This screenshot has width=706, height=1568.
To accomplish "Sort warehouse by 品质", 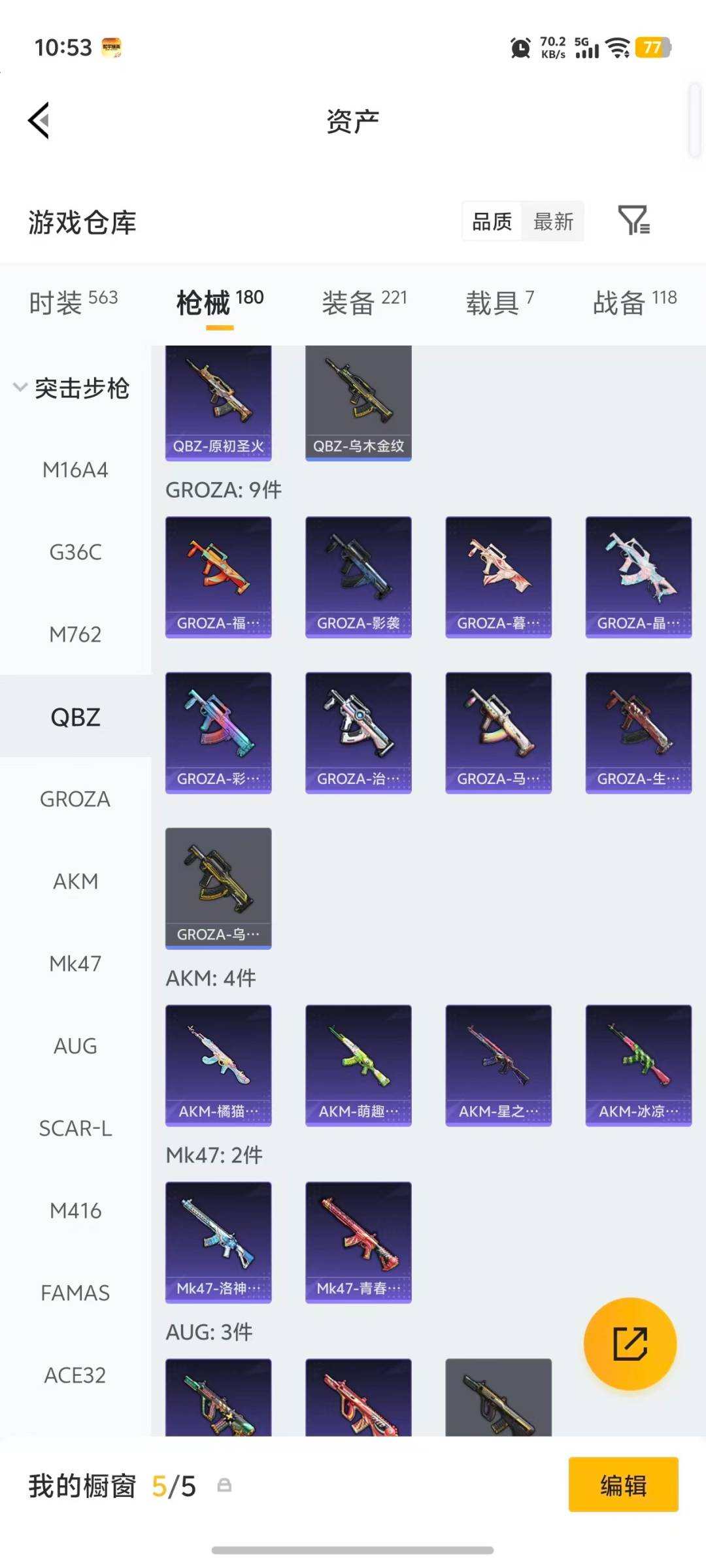I will tap(492, 221).
